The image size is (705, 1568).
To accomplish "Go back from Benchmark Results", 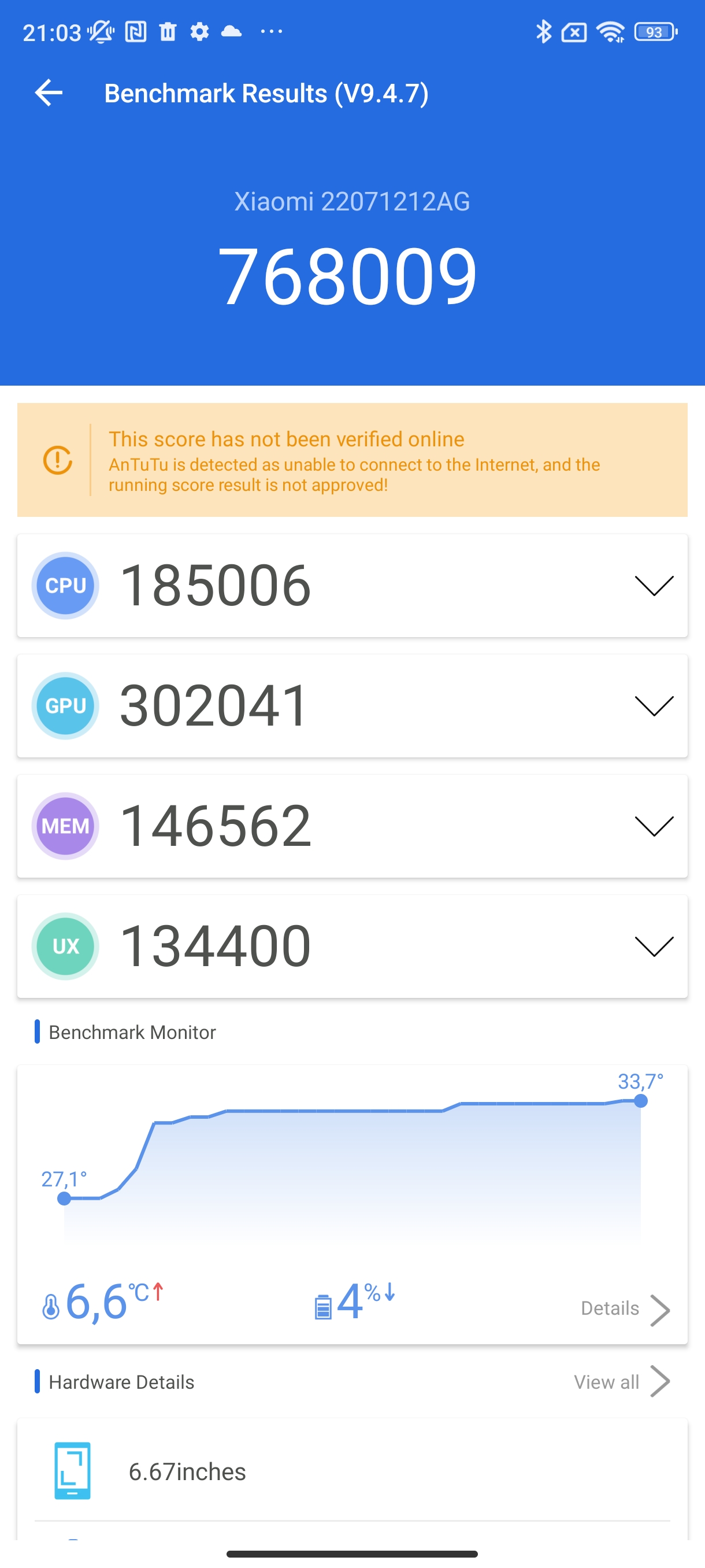I will [x=49, y=93].
